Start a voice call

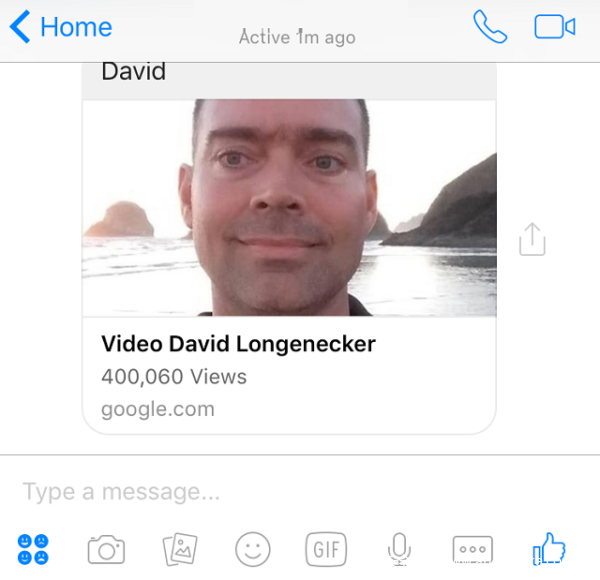click(x=490, y=27)
